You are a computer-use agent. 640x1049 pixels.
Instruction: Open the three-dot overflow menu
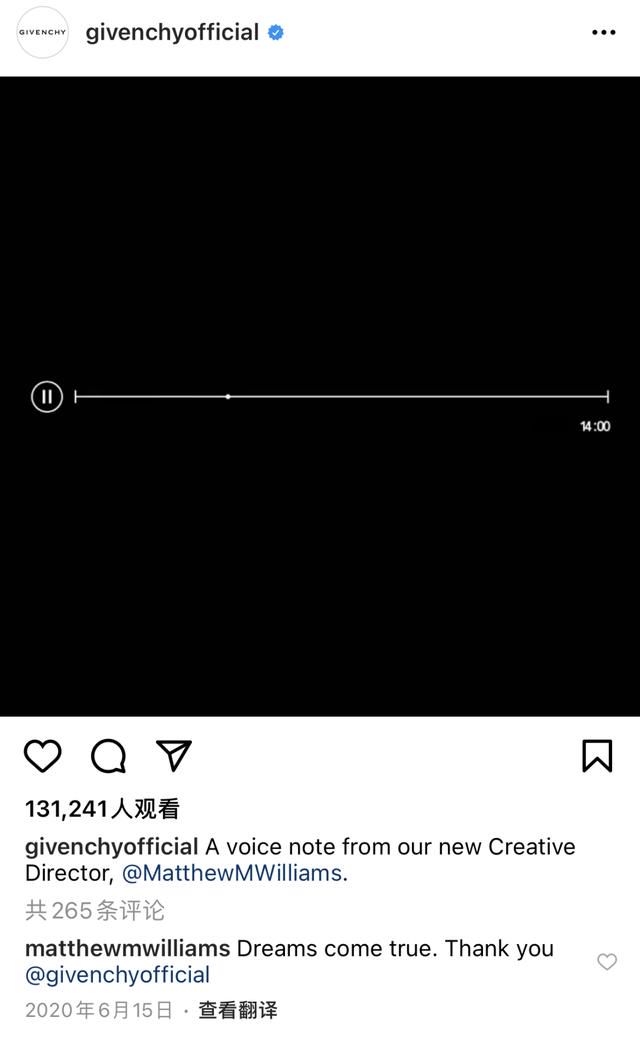click(603, 32)
